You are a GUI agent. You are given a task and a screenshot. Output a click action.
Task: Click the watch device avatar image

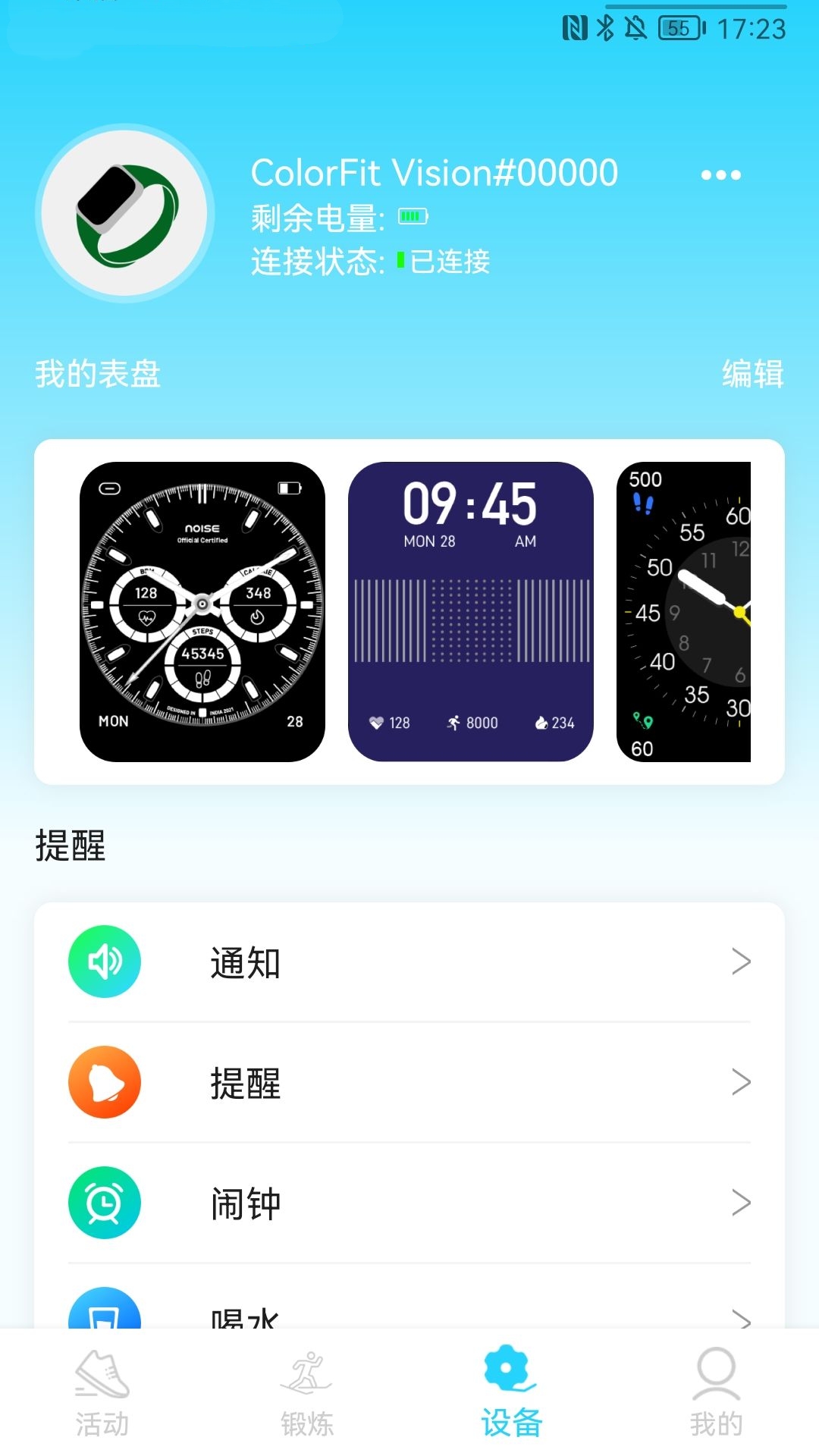(x=127, y=215)
